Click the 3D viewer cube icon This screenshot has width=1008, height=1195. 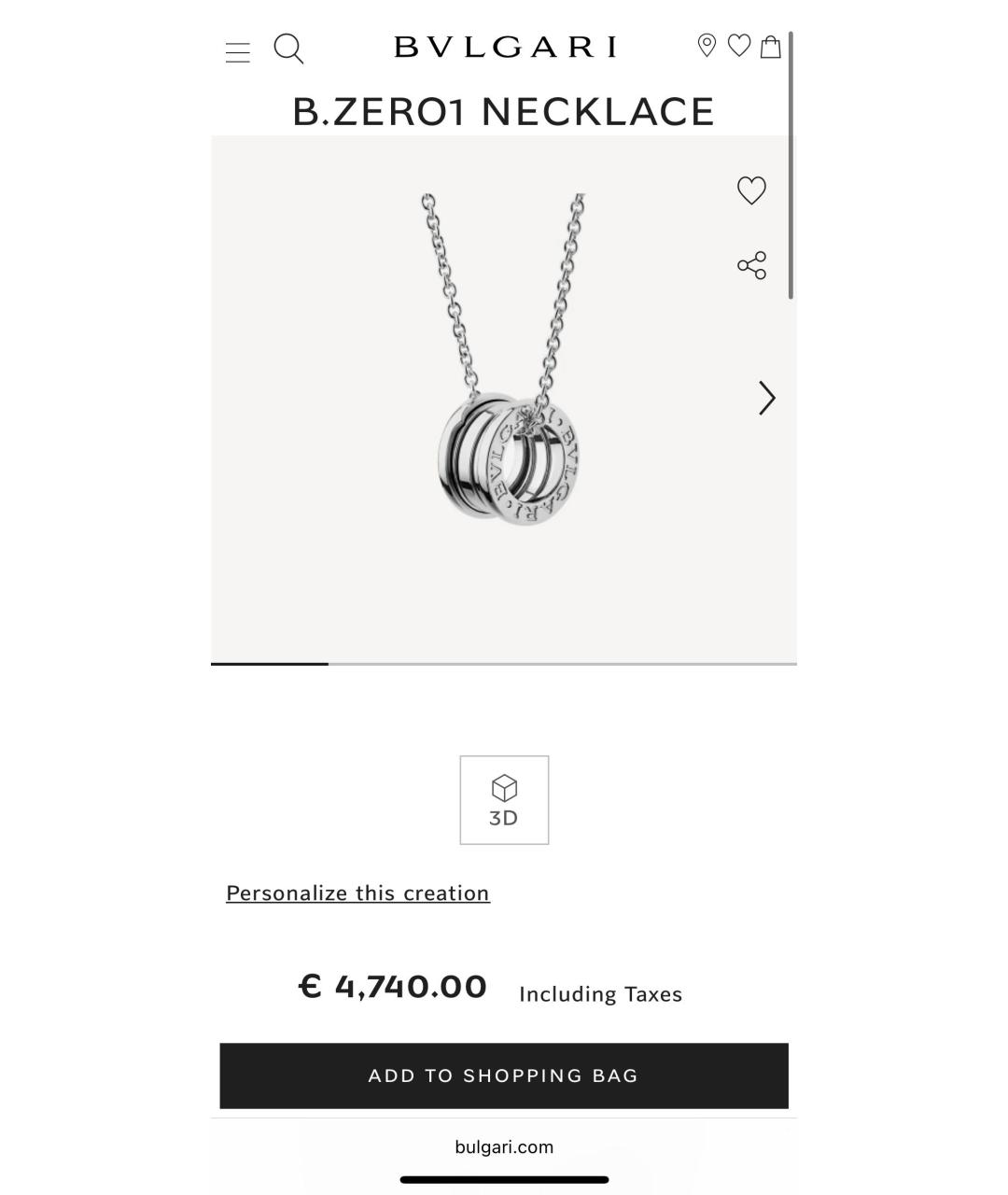pyautogui.click(x=503, y=799)
